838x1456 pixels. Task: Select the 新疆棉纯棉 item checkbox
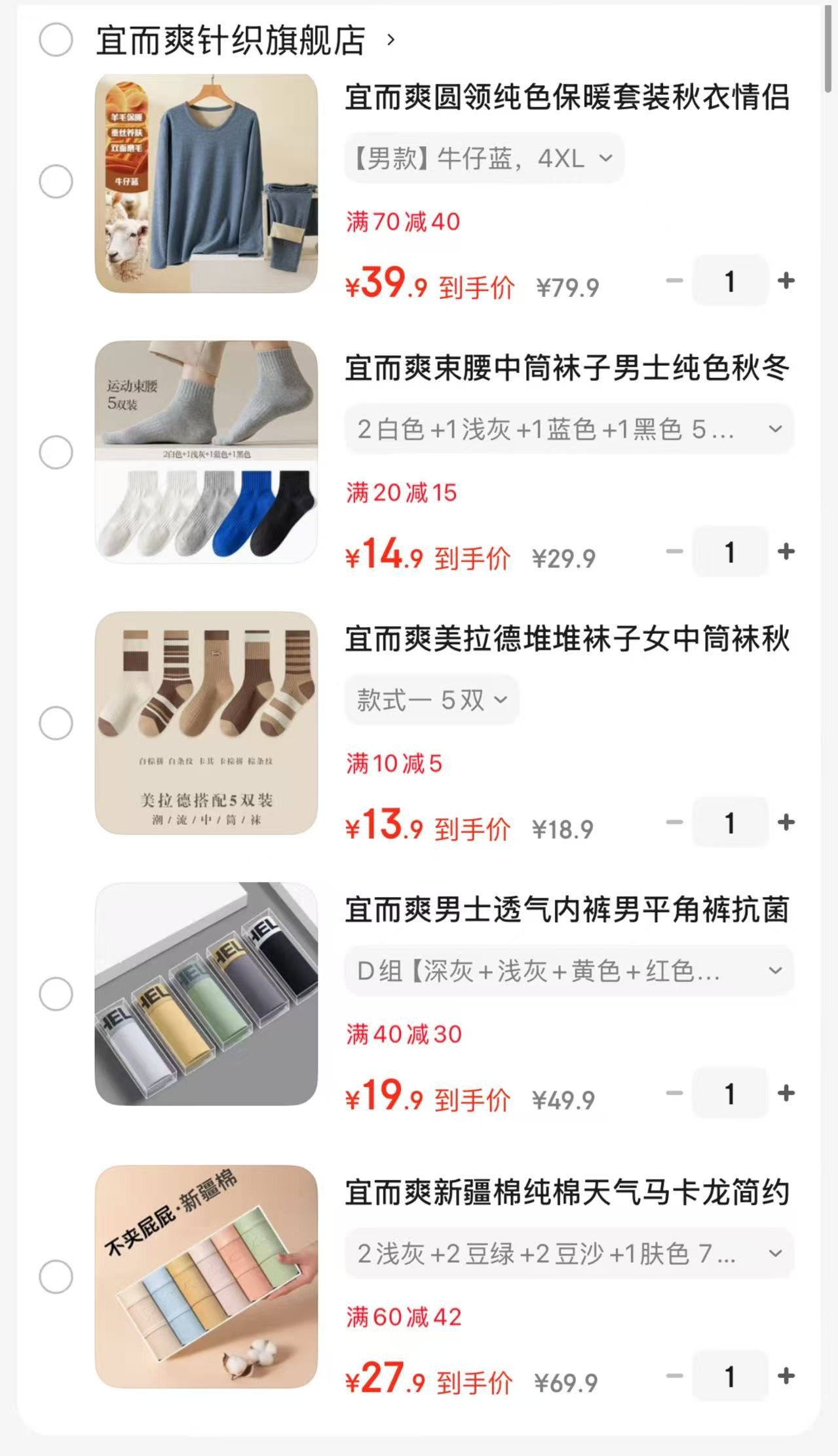[56, 1276]
